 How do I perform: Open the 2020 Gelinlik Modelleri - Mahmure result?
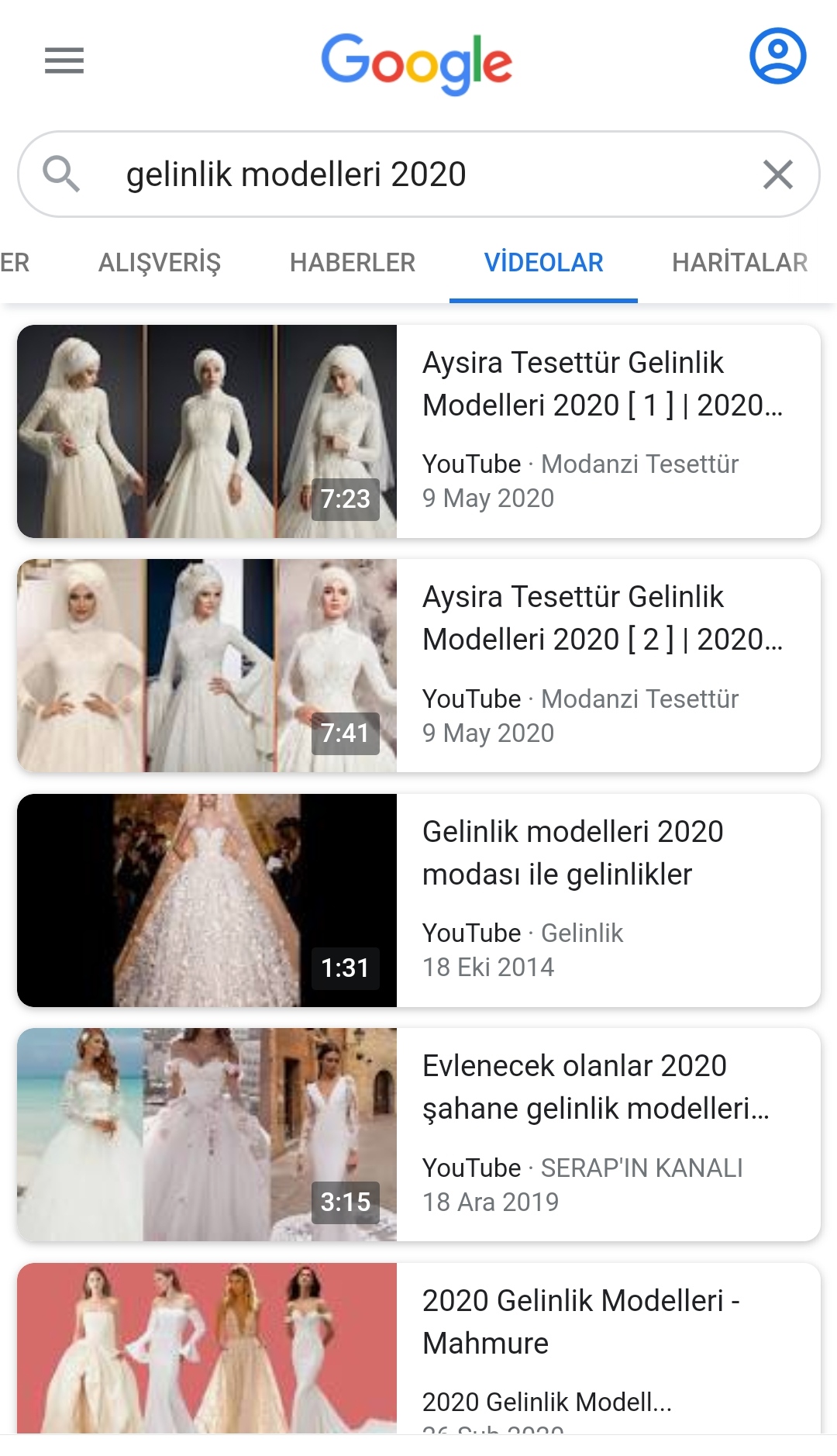coord(418,1347)
